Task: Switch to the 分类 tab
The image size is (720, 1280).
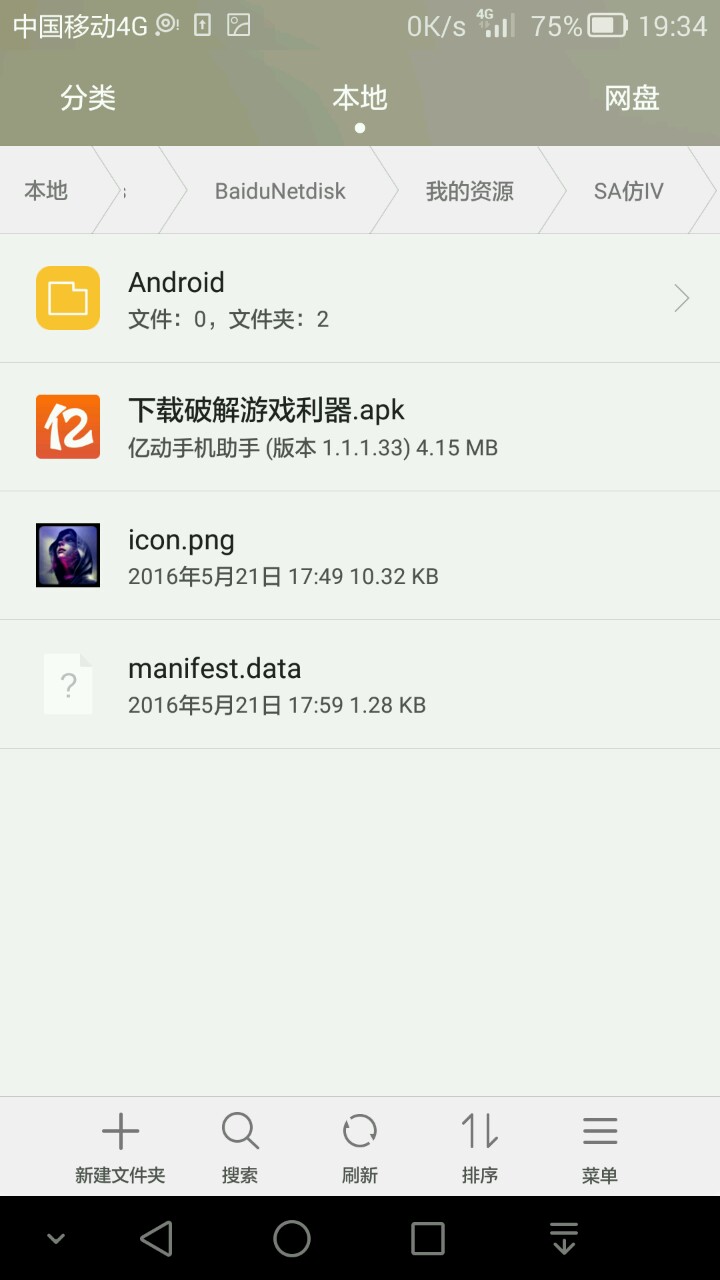Action: click(88, 98)
